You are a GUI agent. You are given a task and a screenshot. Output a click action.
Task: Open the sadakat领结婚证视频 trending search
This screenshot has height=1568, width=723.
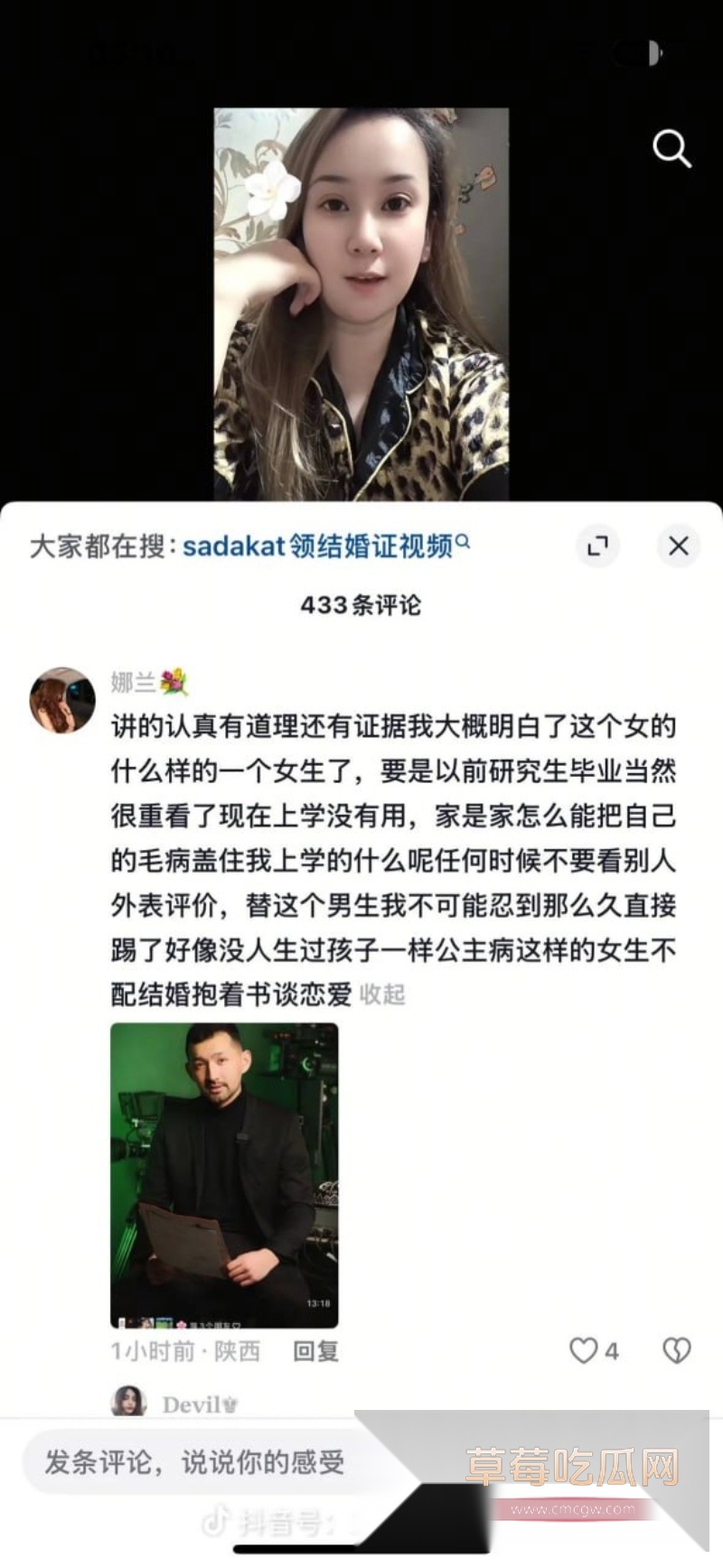pyautogui.click(x=321, y=546)
